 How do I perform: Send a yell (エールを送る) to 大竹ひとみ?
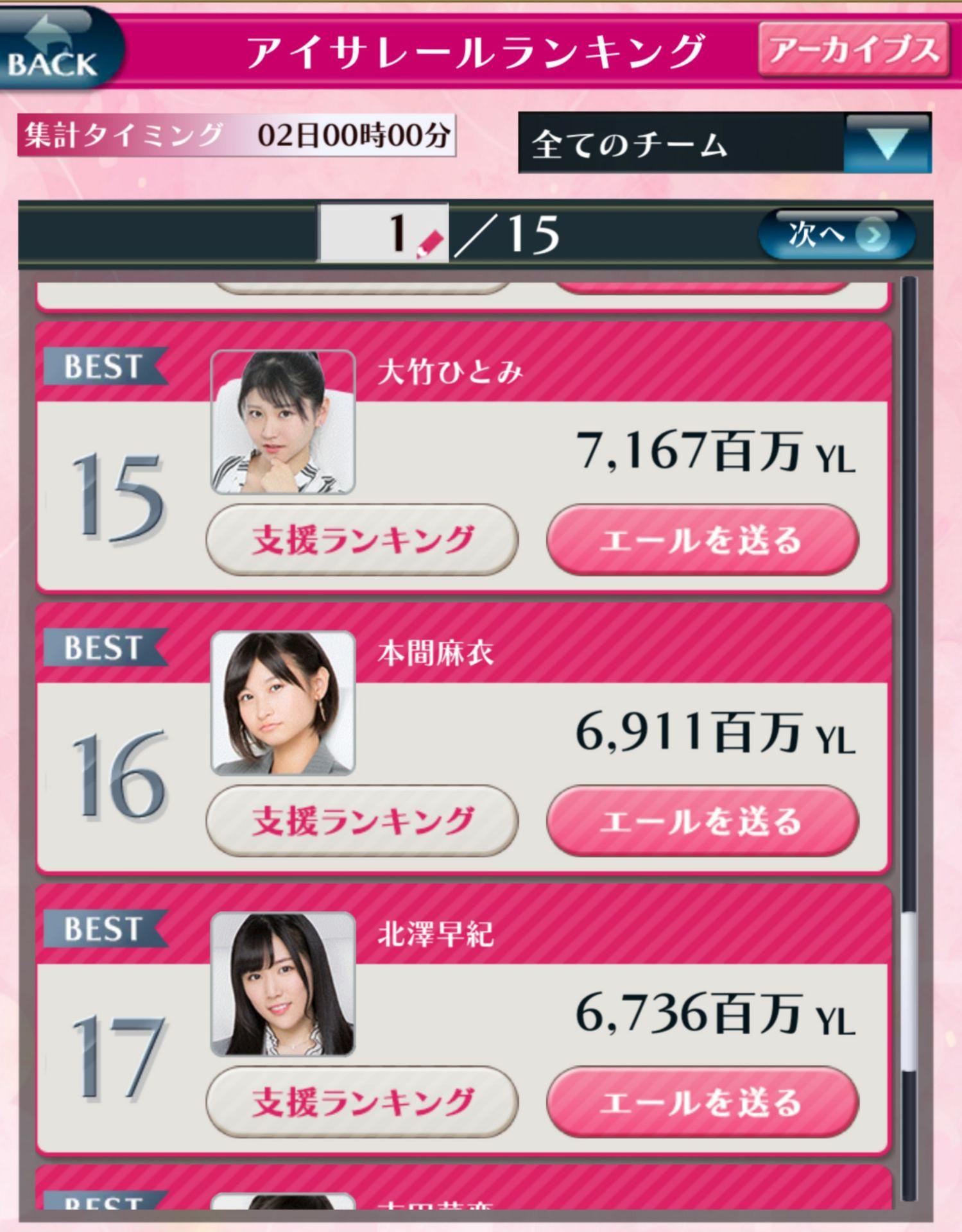pos(702,540)
